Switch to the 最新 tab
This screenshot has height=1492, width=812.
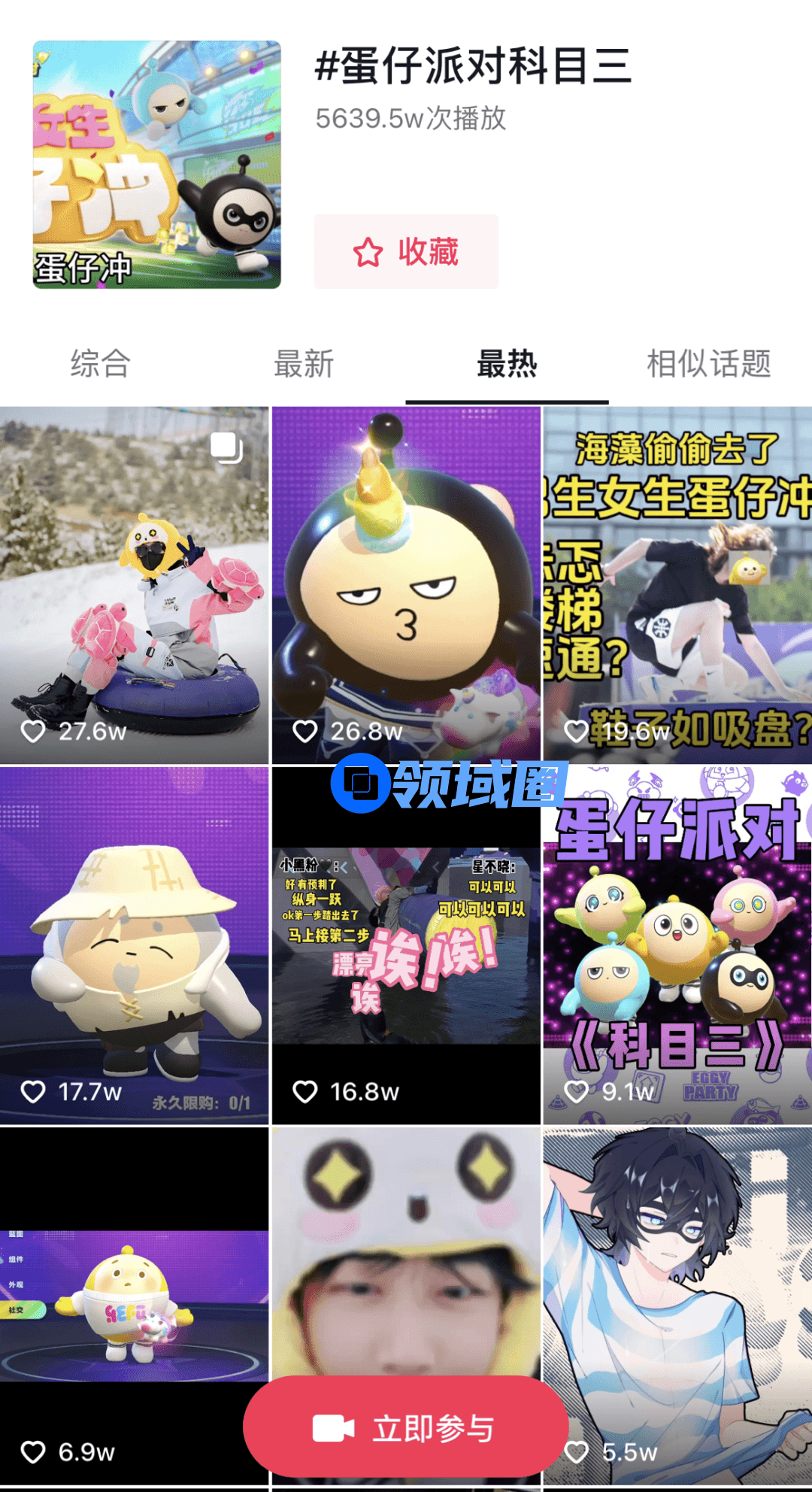304,364
